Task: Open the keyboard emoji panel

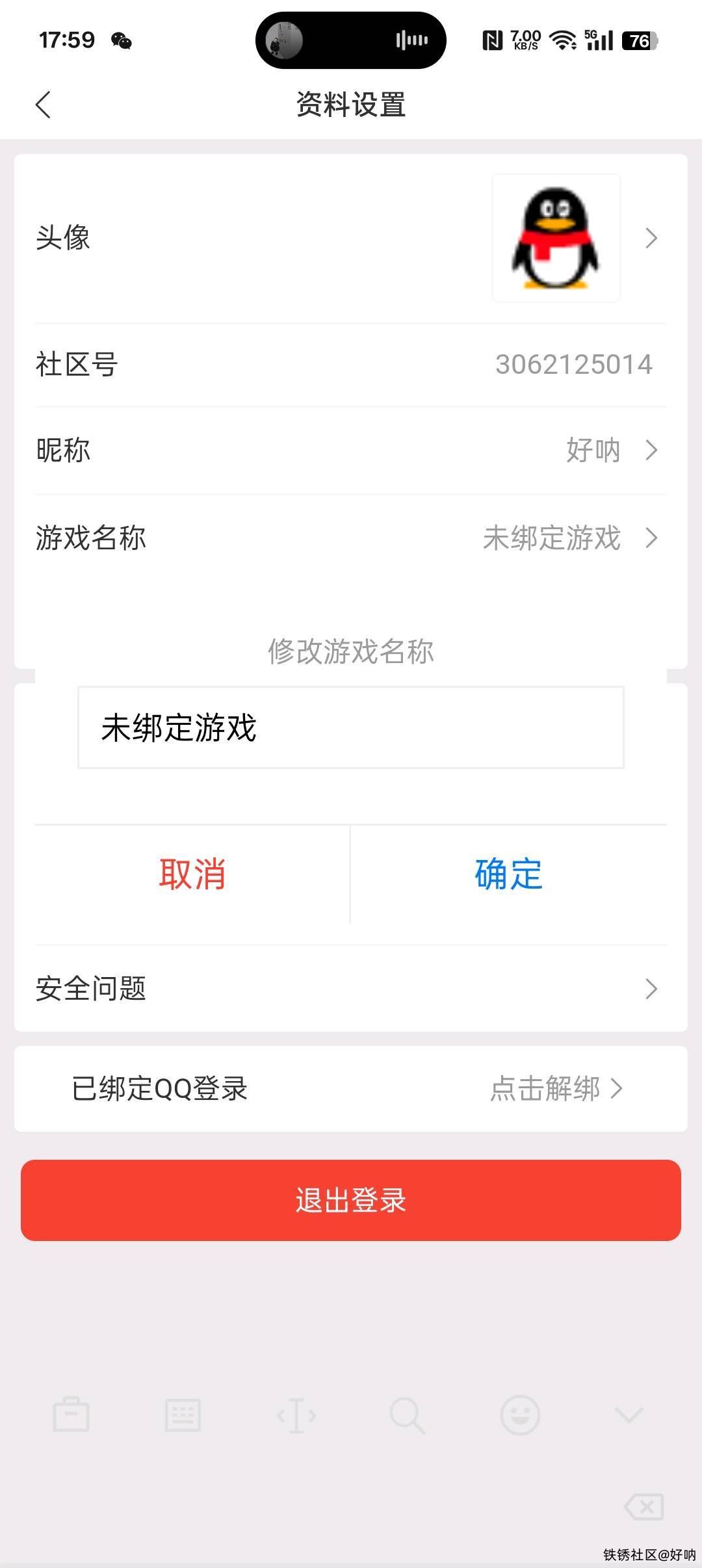Action: [520, 1415]
